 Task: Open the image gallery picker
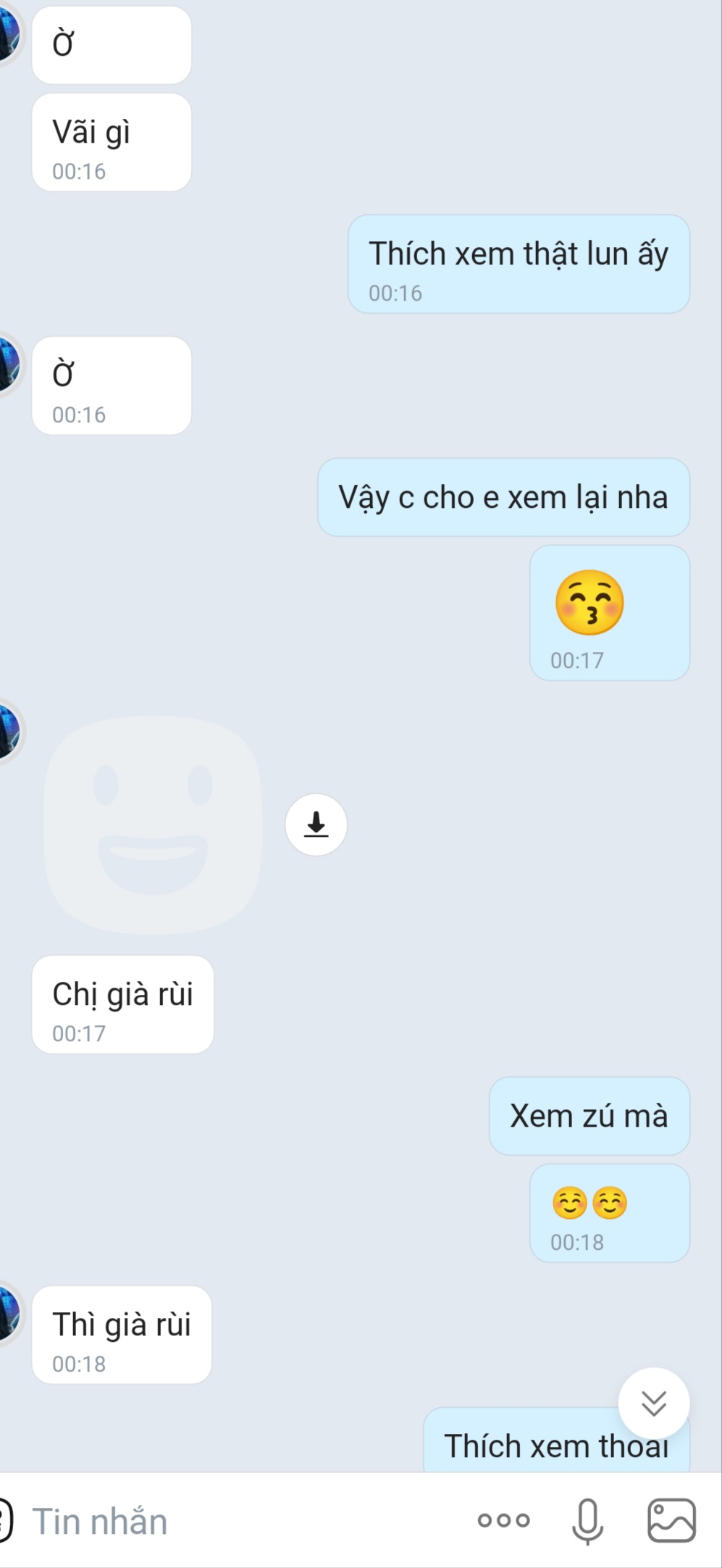(x=671, y=1520)
